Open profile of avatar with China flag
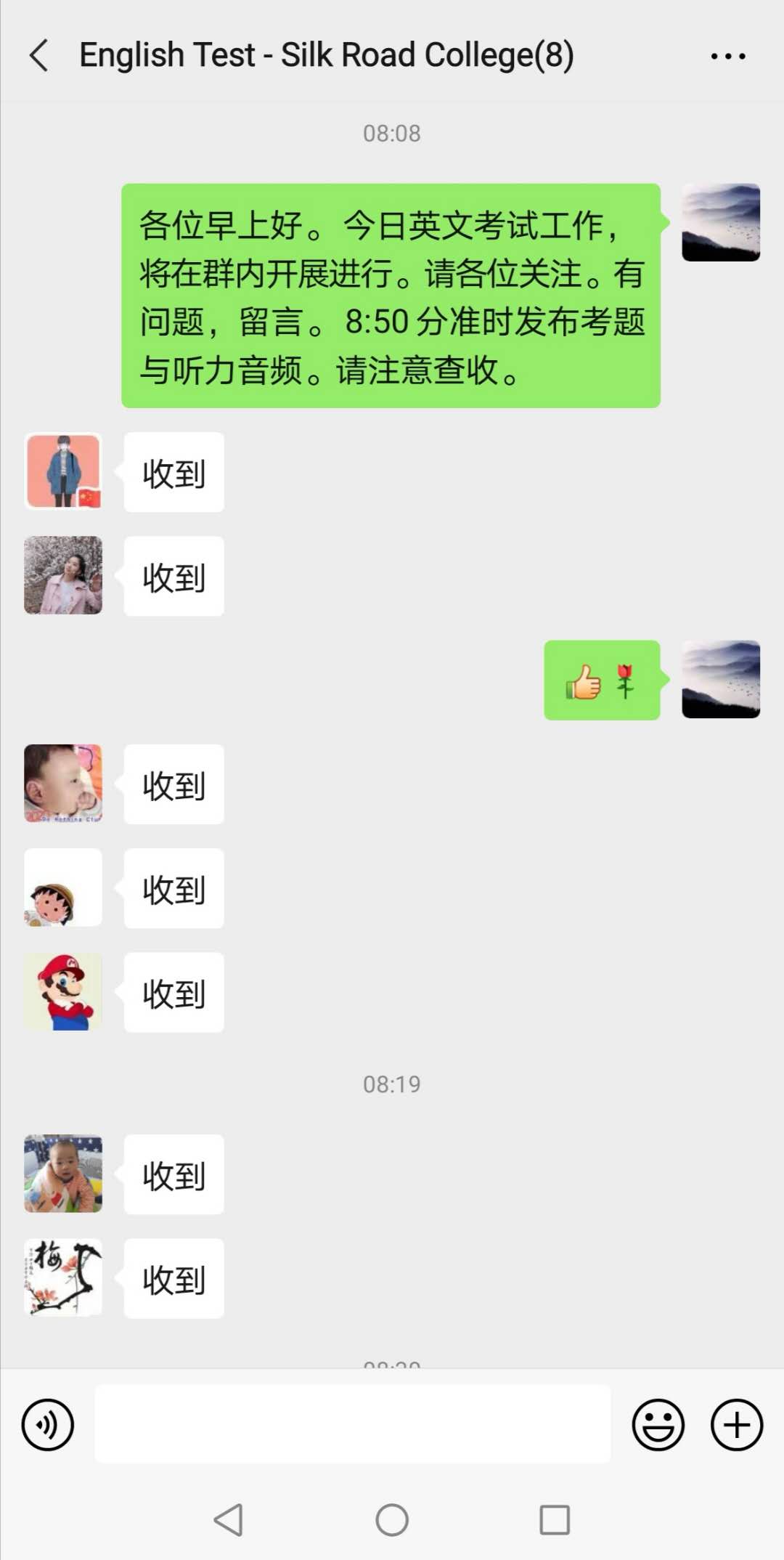This screenshot has width=784, height=1560. [x=63, y=471]
